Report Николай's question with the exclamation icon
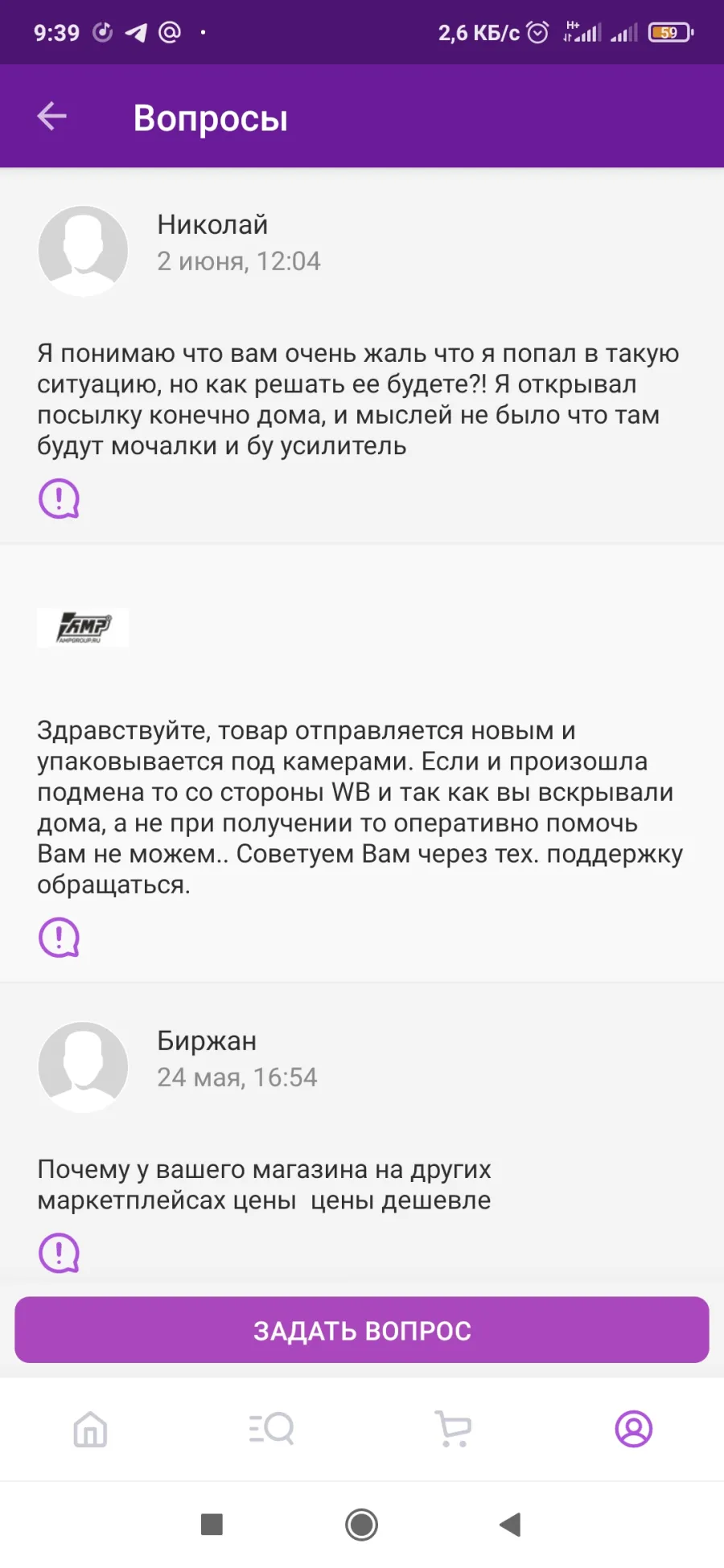 [x=59, y=499]
